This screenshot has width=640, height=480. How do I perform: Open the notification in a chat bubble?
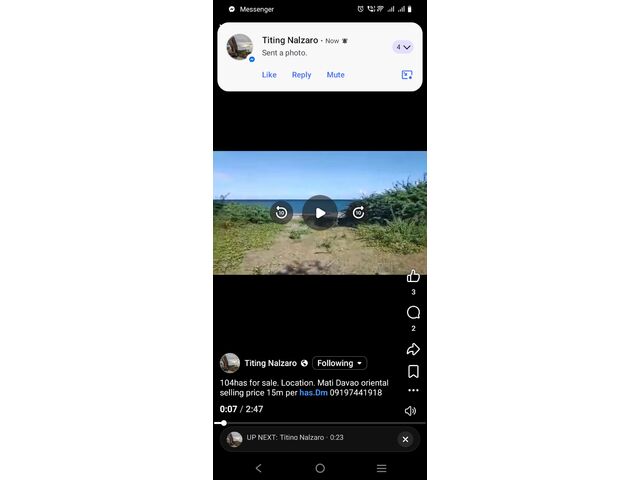(x=407, y=75)
